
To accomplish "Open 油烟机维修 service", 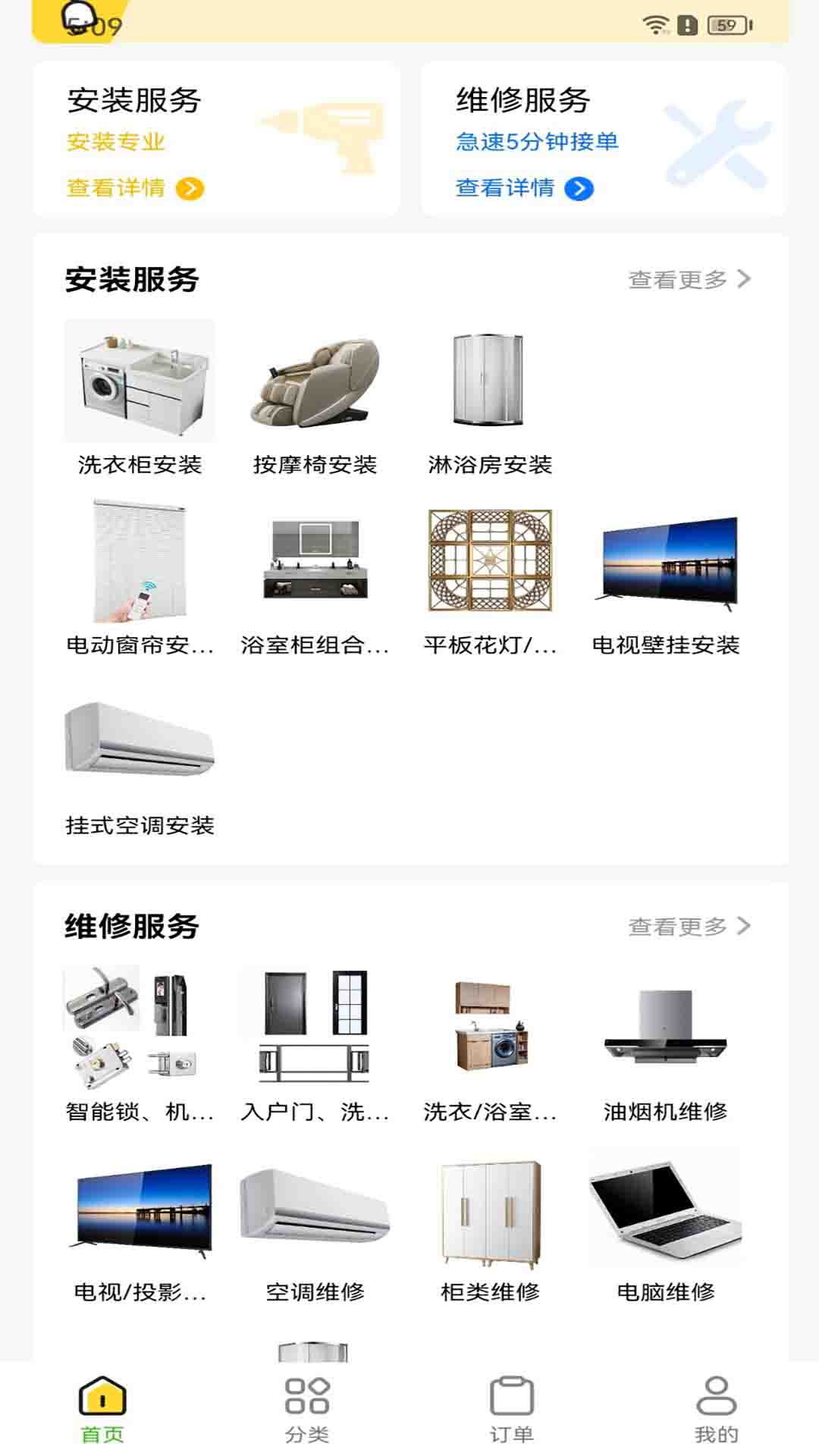I will 665,1043.
